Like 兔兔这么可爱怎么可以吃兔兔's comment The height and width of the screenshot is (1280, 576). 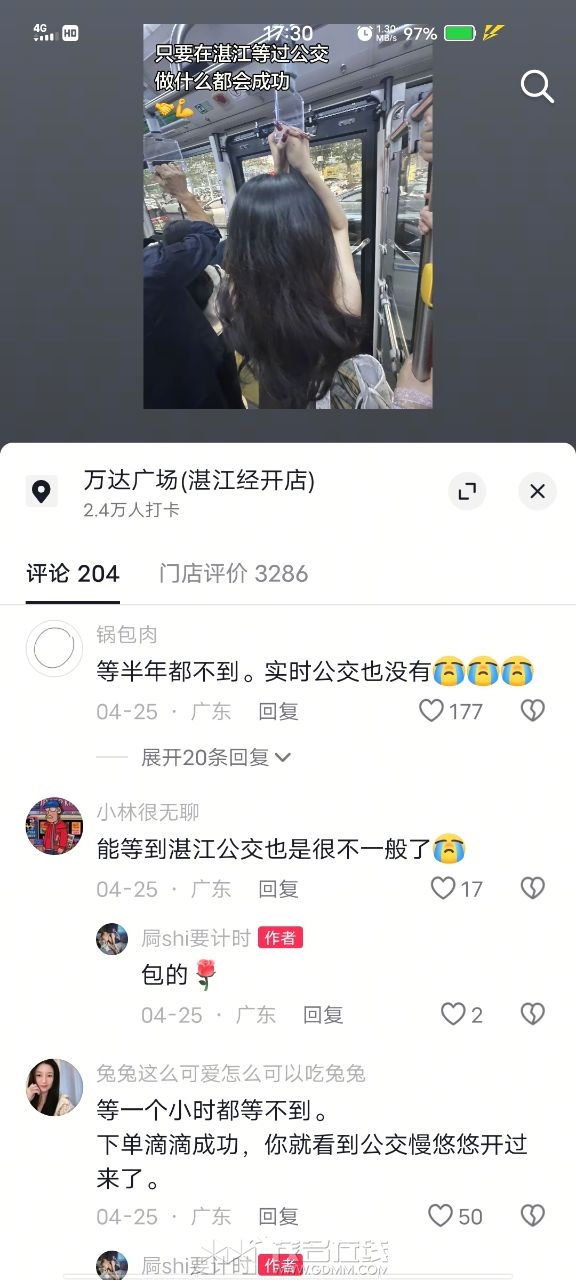[x=455, y=1216]
